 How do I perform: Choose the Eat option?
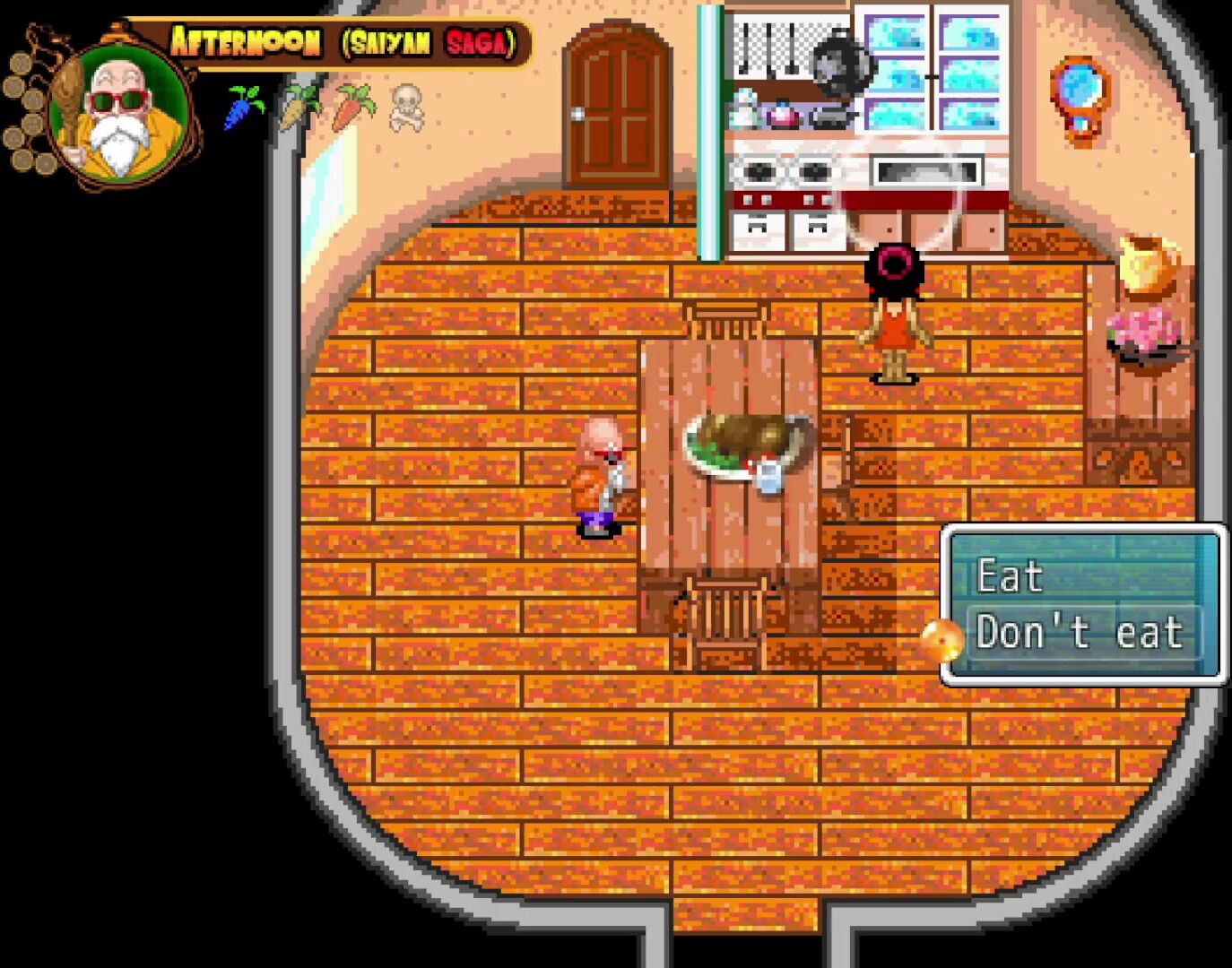(1010, 576)
